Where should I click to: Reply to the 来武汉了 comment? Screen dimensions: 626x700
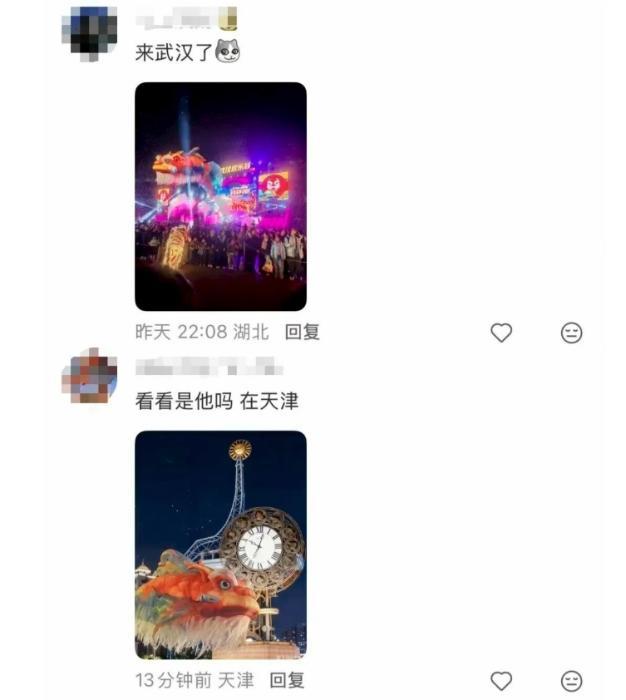302,333
